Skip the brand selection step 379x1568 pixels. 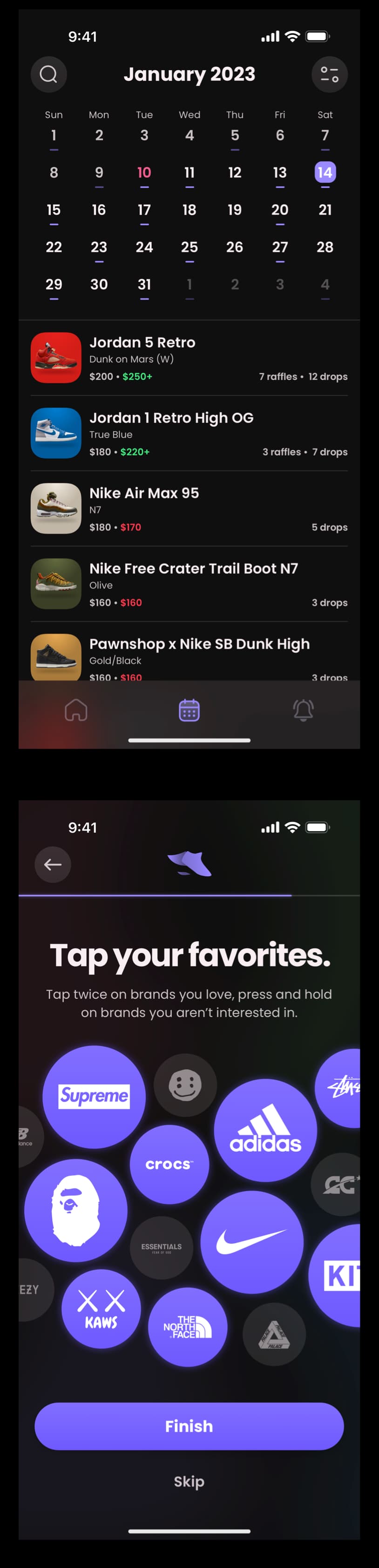[x=189, y=1481]
